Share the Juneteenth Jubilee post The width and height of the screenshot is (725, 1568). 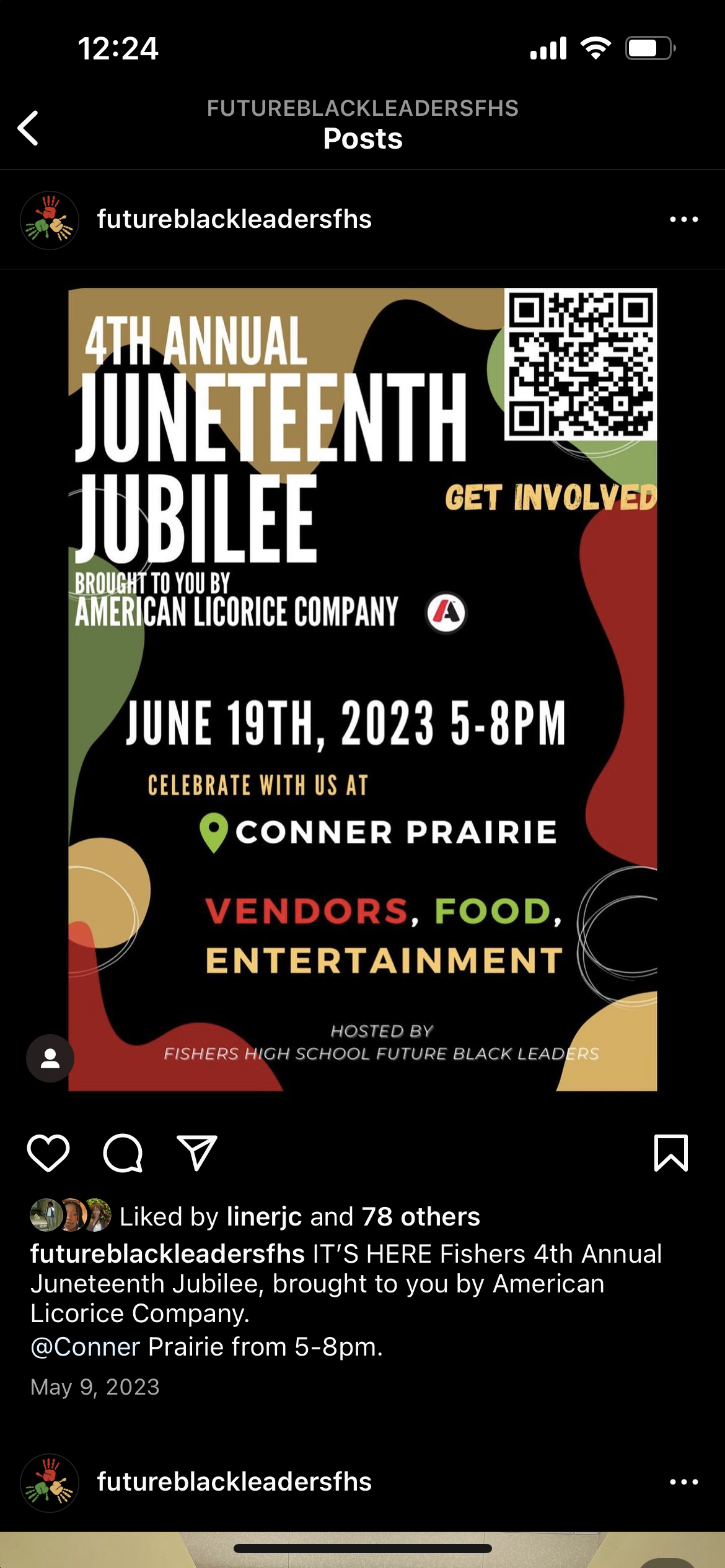[x=197, y=1153]
